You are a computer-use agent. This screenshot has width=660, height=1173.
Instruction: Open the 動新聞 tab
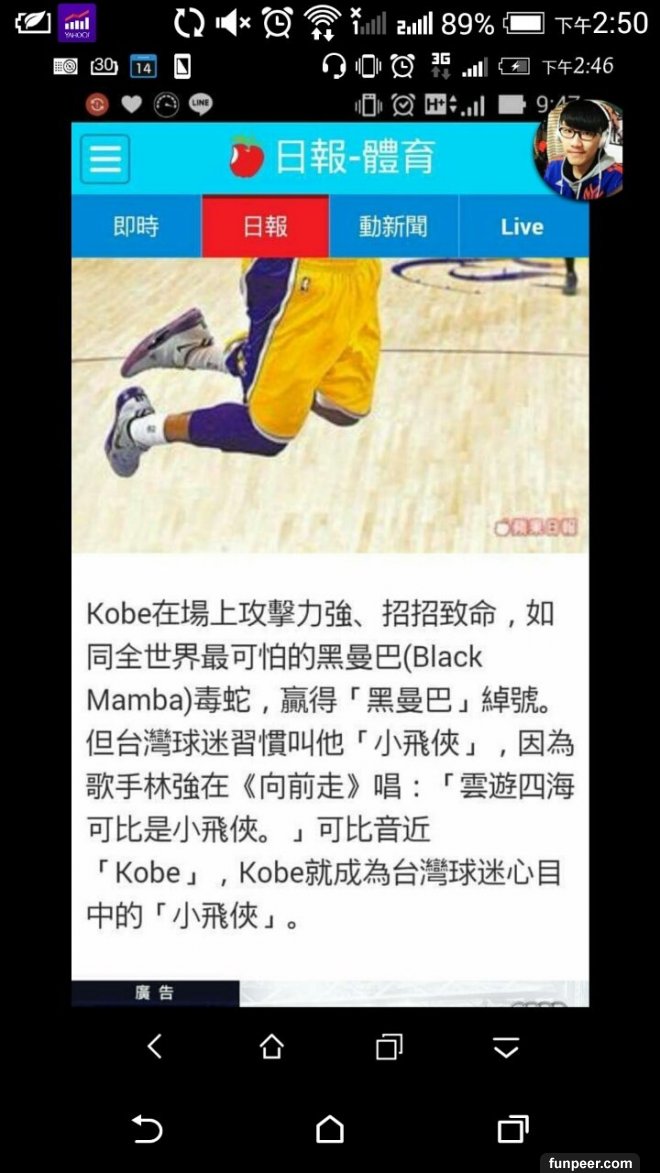click(x=393, y=226)
